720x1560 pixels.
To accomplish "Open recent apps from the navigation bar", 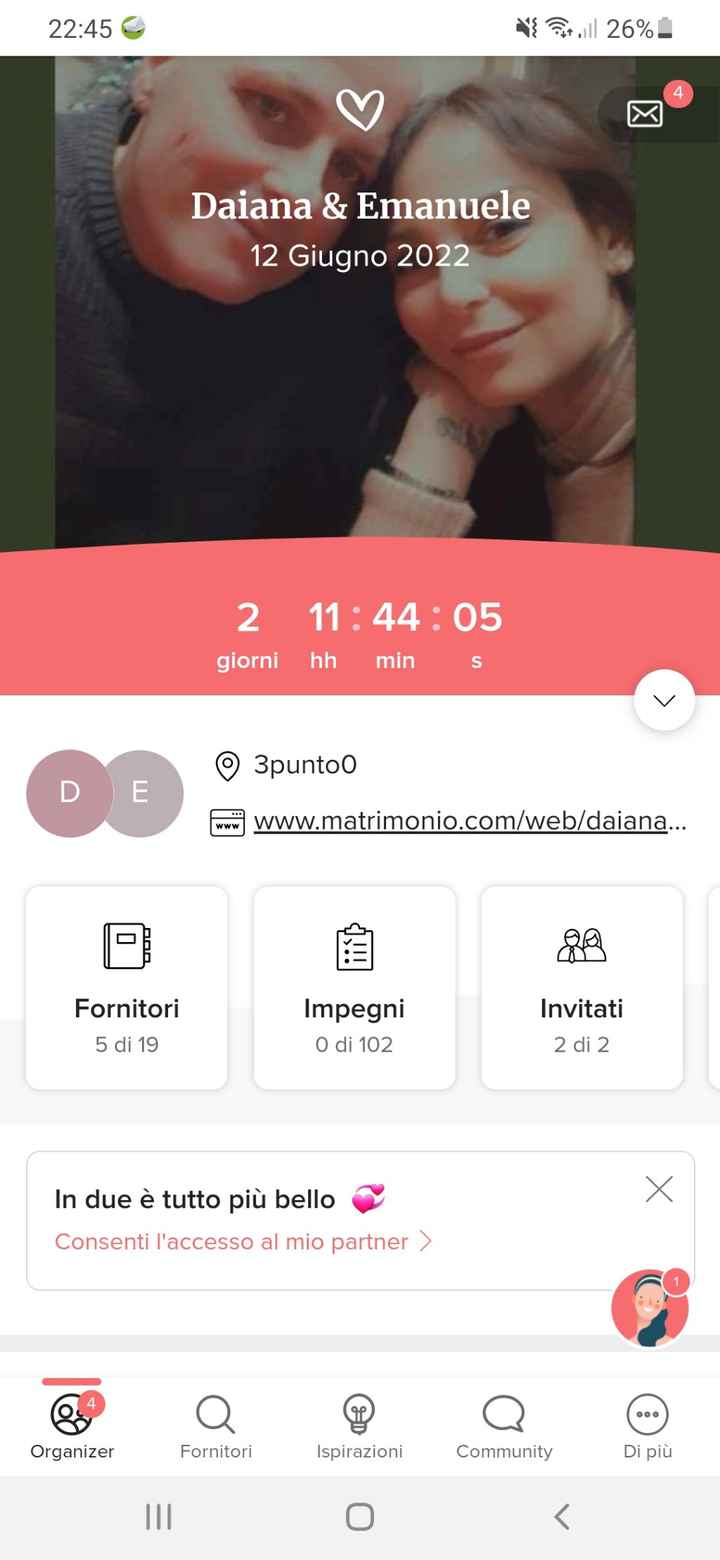I will (x=158, y=1516).
